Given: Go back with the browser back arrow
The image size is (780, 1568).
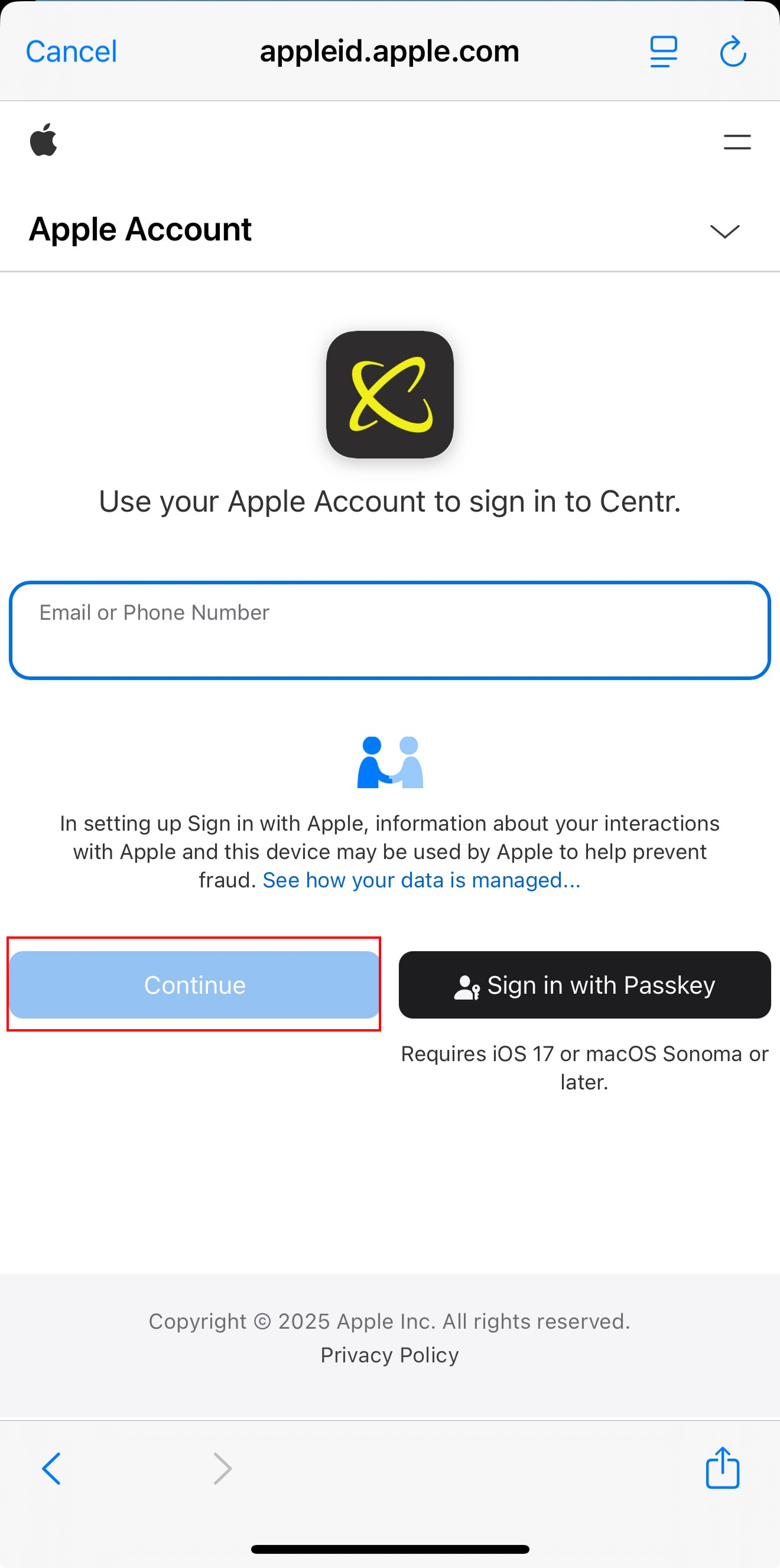Looking at the screenshot, I should 52,1468.
